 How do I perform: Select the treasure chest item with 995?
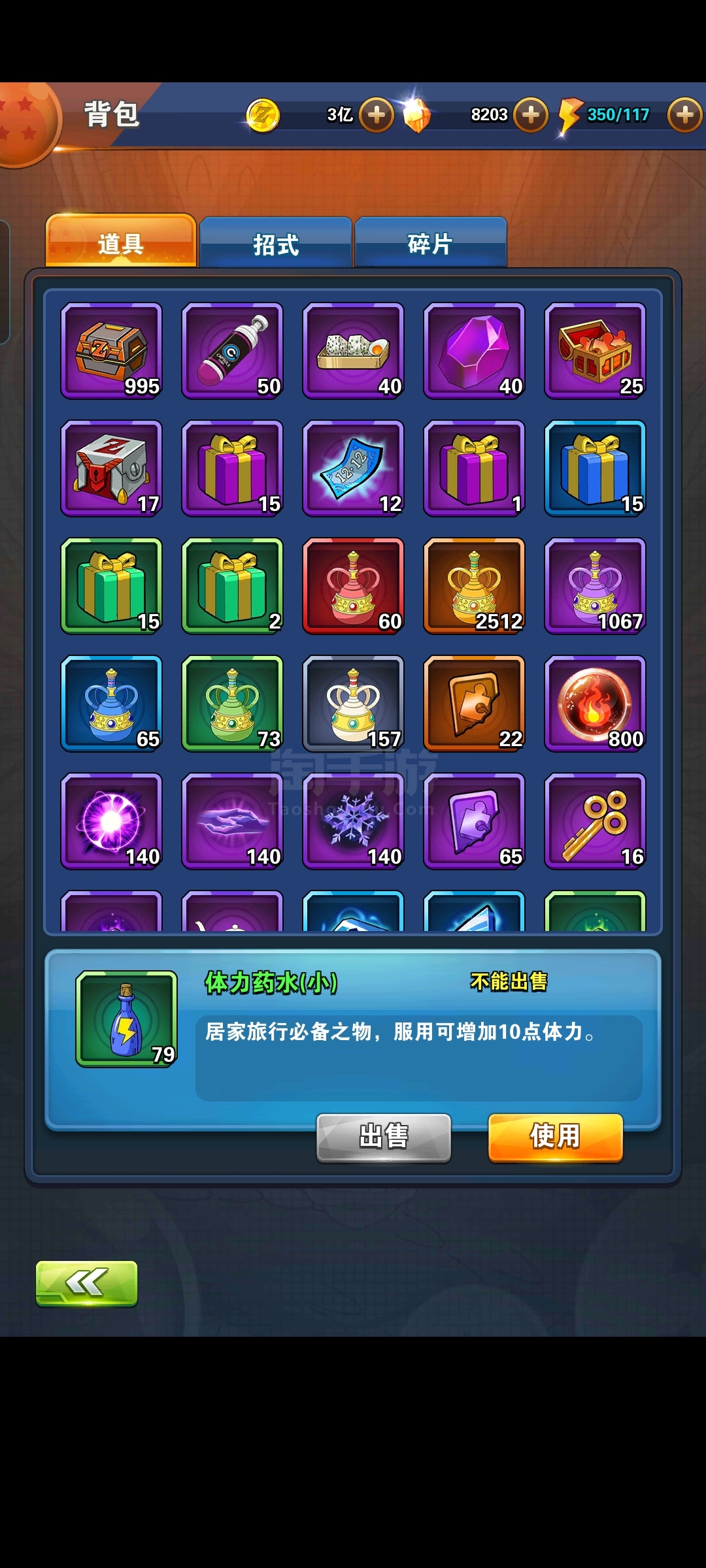(x=112, y=351)
